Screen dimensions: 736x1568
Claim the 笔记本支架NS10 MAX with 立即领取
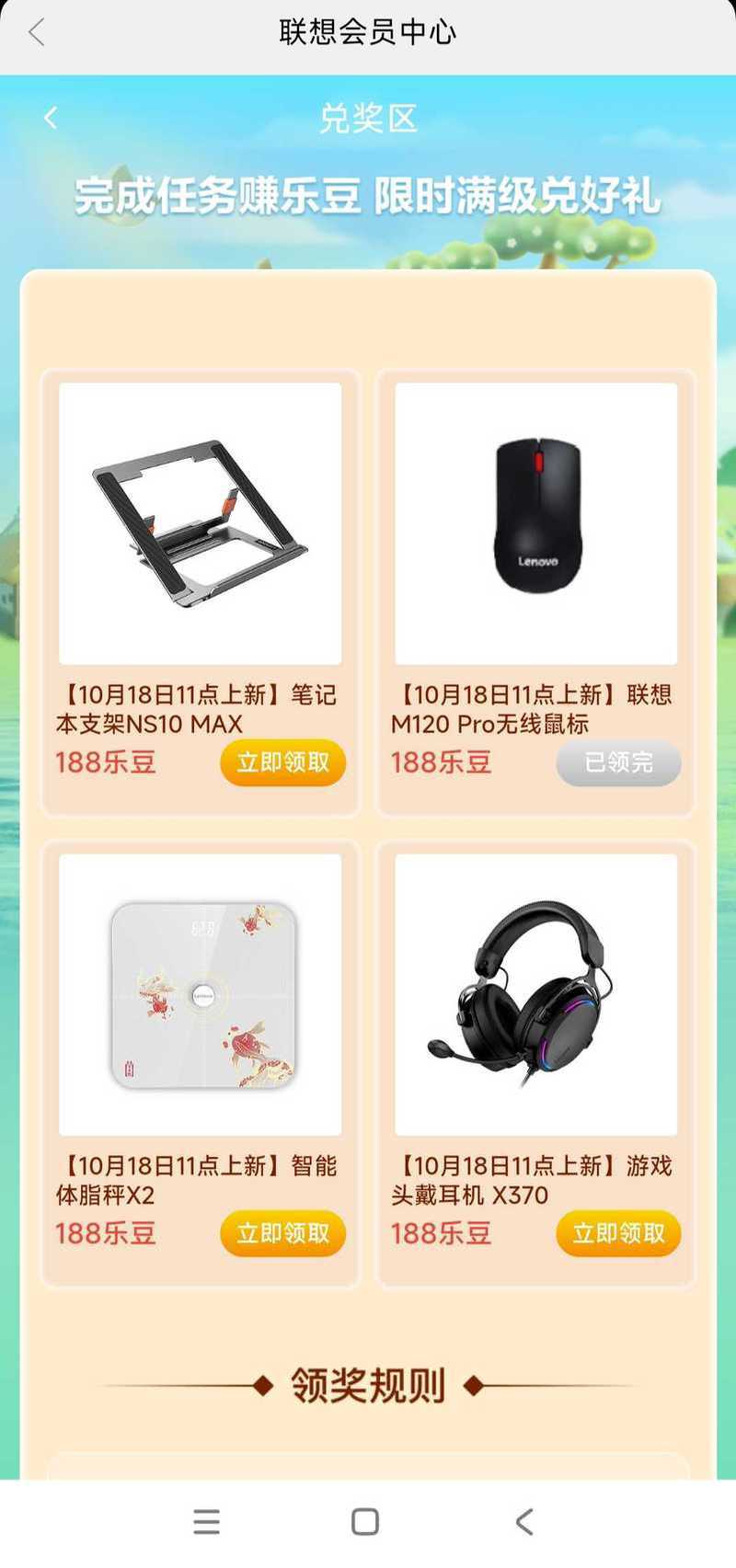tap(282, 762)
